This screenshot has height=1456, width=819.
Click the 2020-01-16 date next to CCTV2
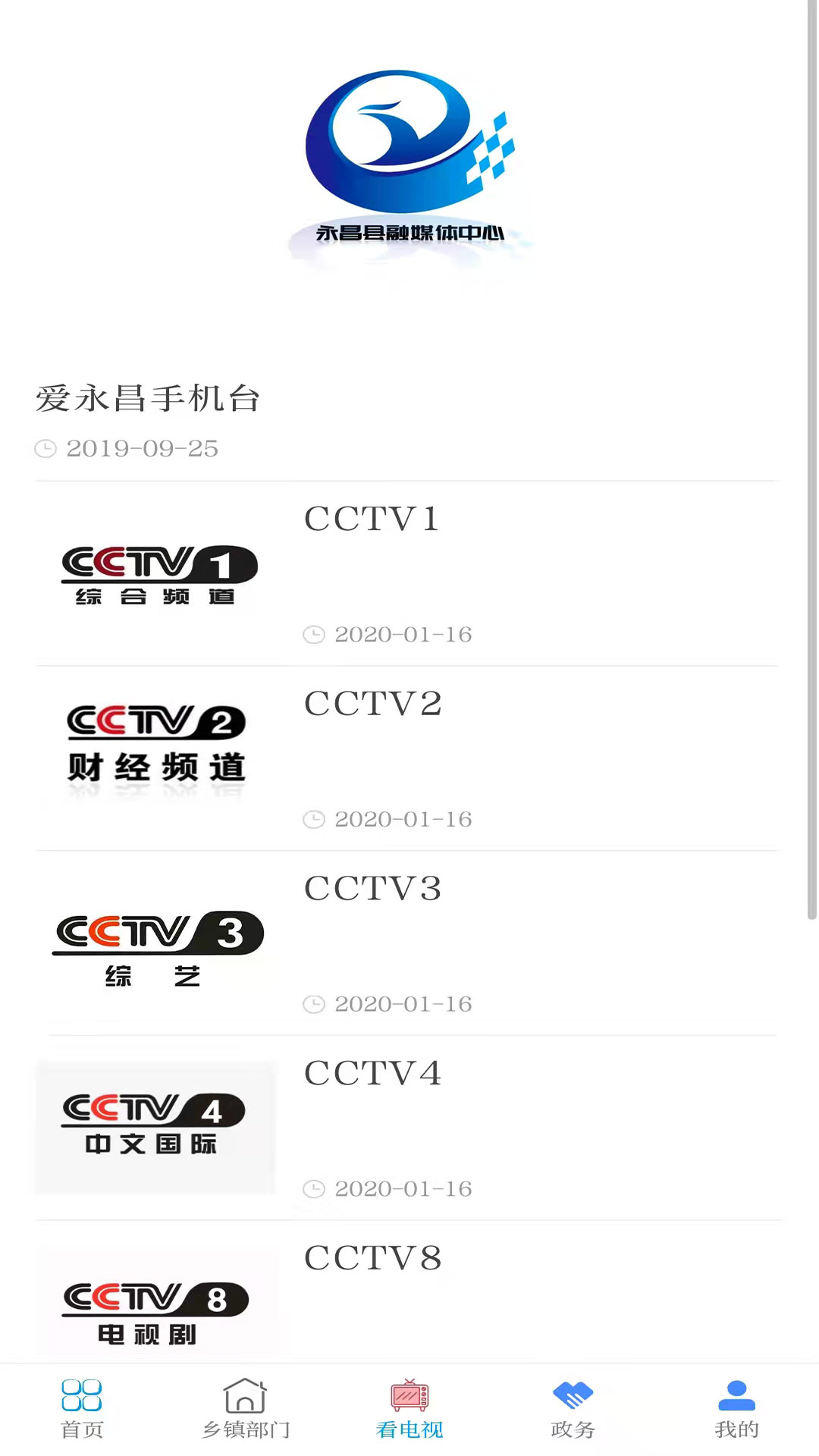[x=403, y=819]
